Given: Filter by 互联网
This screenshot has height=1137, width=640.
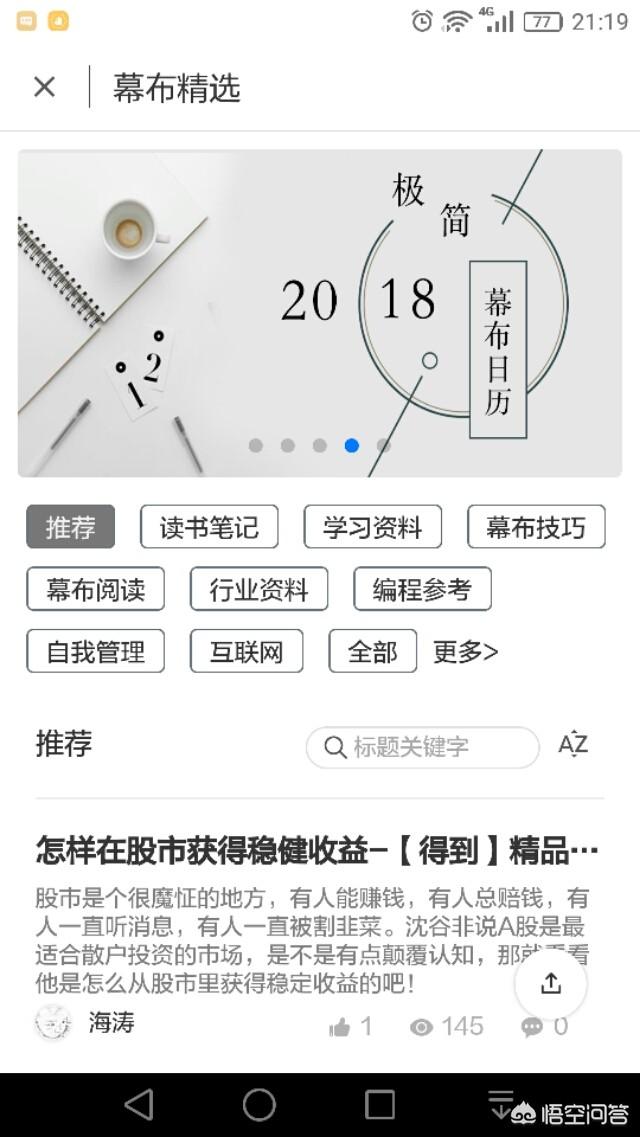Looking at the screenshot, I should [246, 651].
